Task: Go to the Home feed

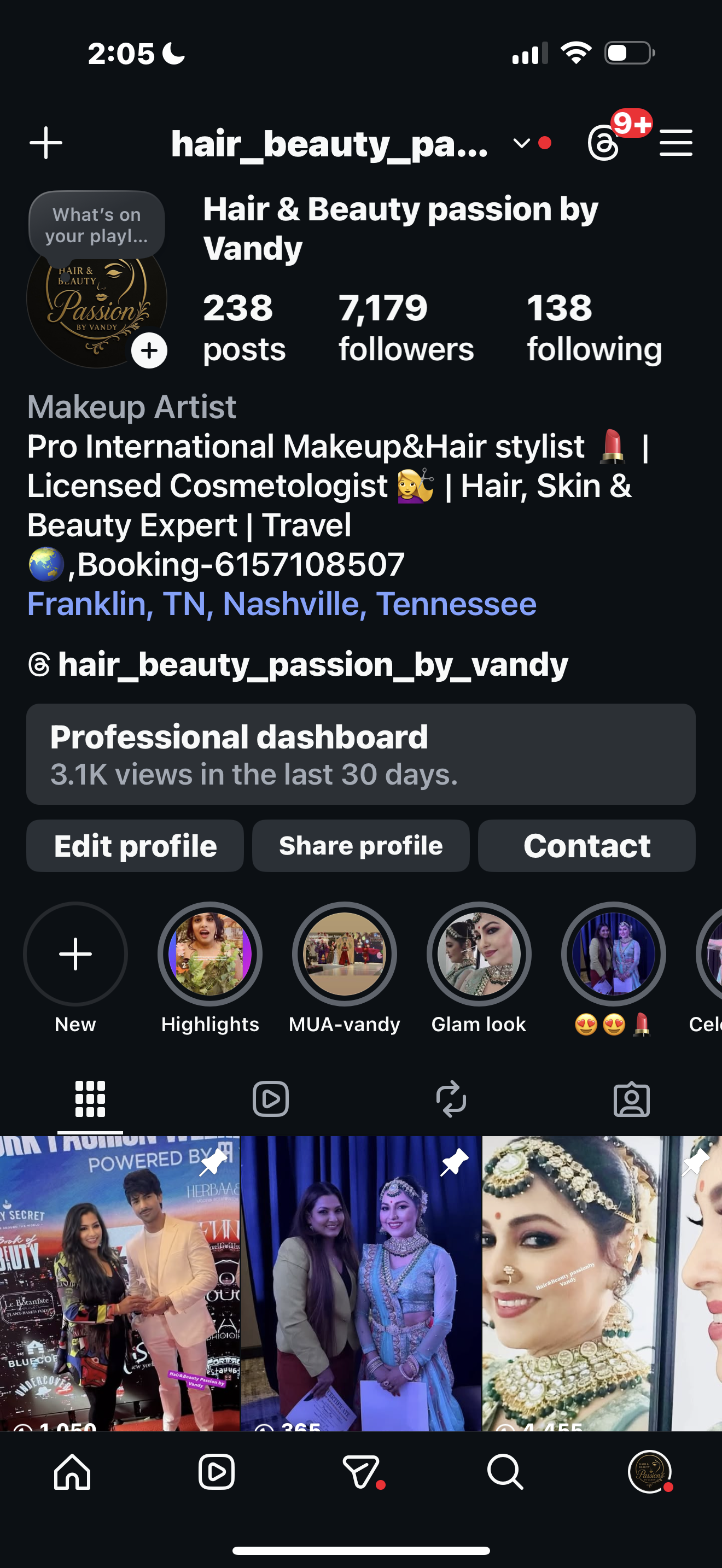Action: click(72, 1472)
